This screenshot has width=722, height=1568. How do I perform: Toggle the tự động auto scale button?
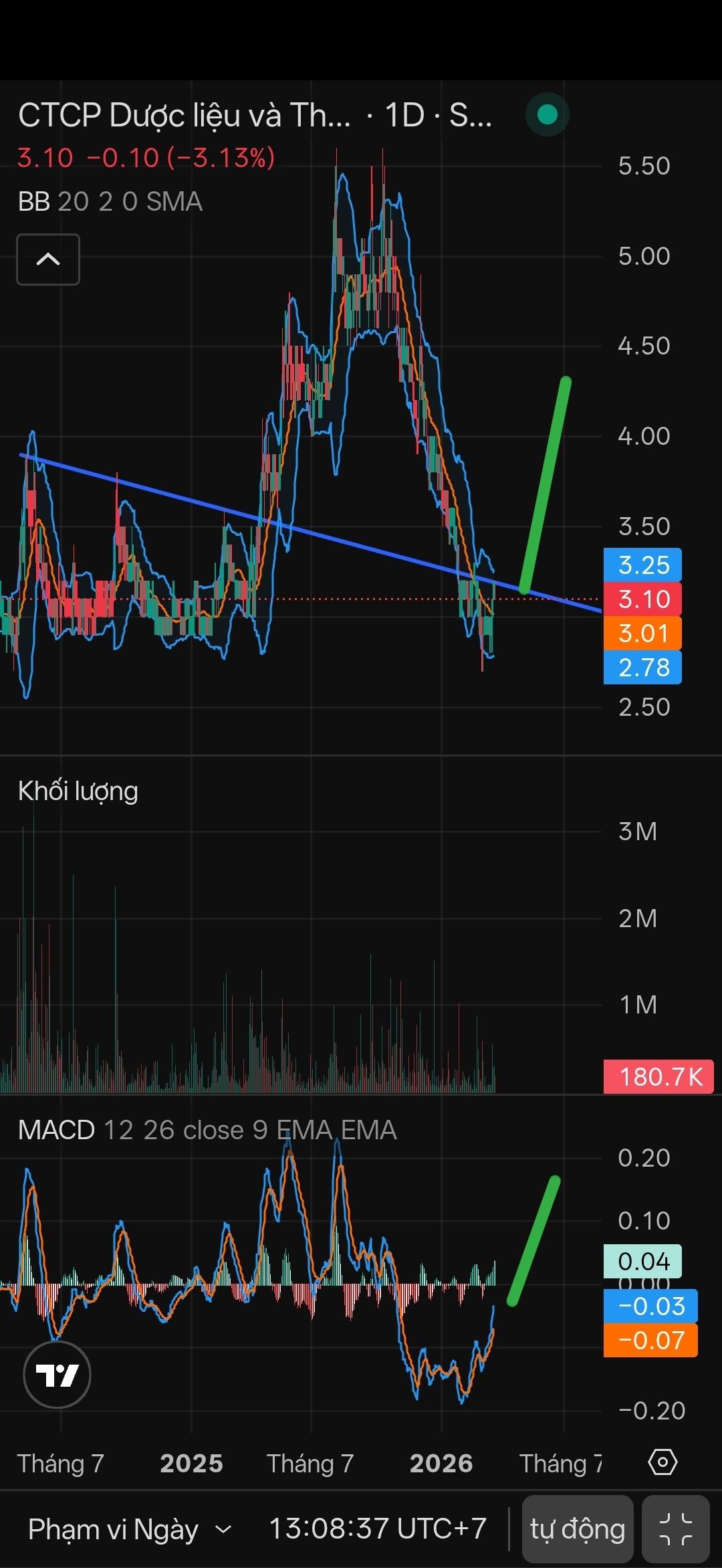[578, 1529]
